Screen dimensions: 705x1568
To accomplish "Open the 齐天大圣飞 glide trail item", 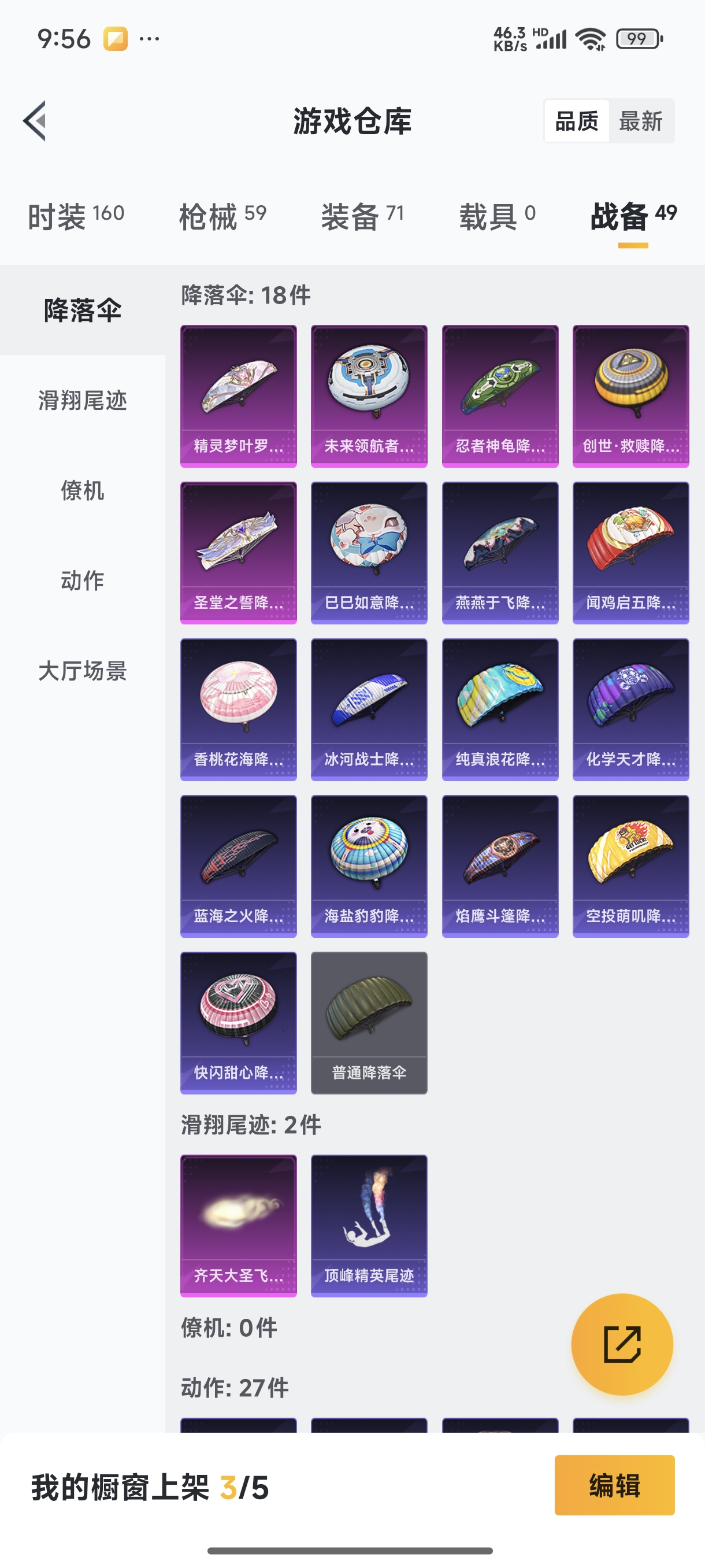I will coord(239,1225).
